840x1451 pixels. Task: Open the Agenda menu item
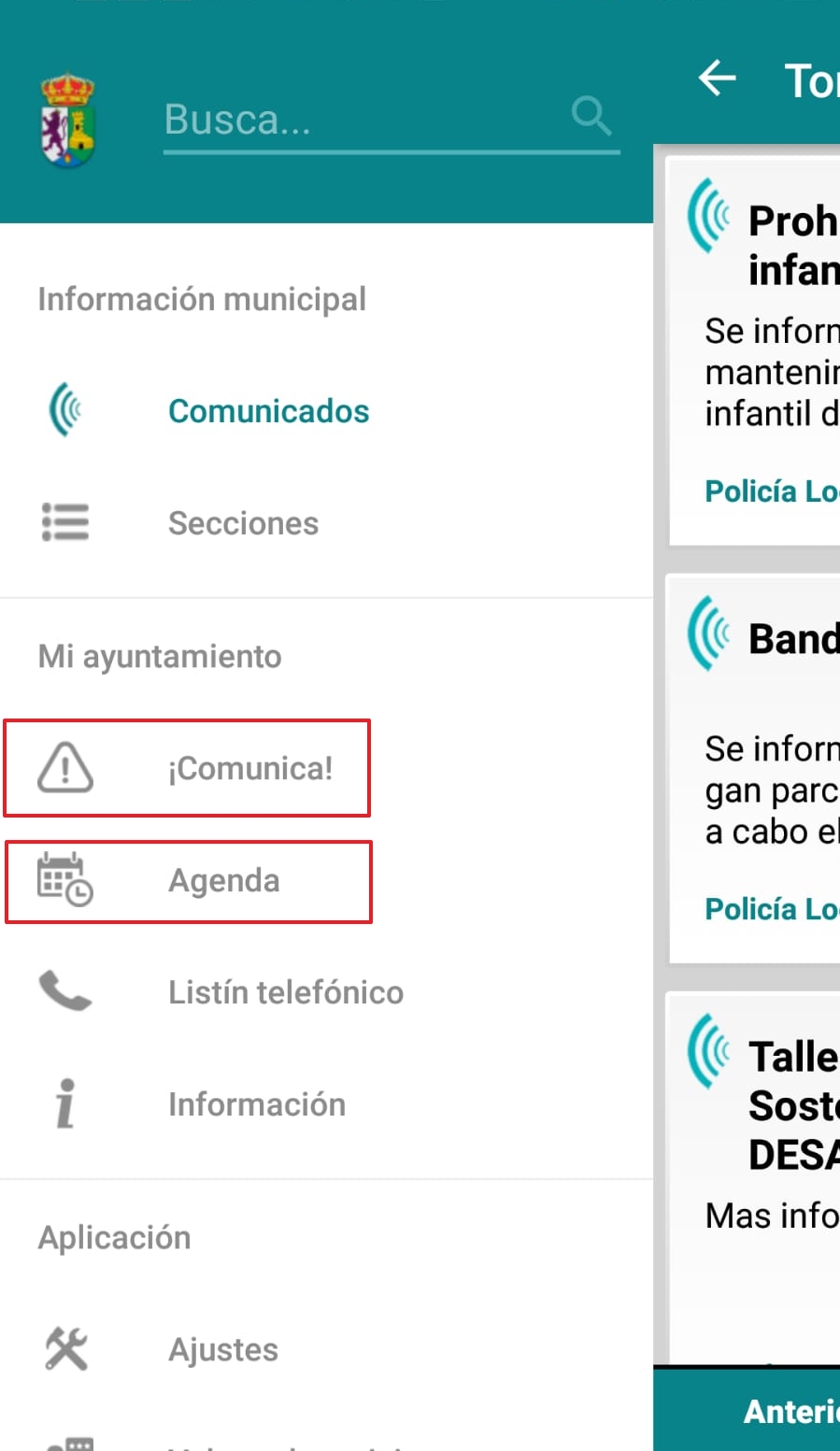(x=189, y=881)
